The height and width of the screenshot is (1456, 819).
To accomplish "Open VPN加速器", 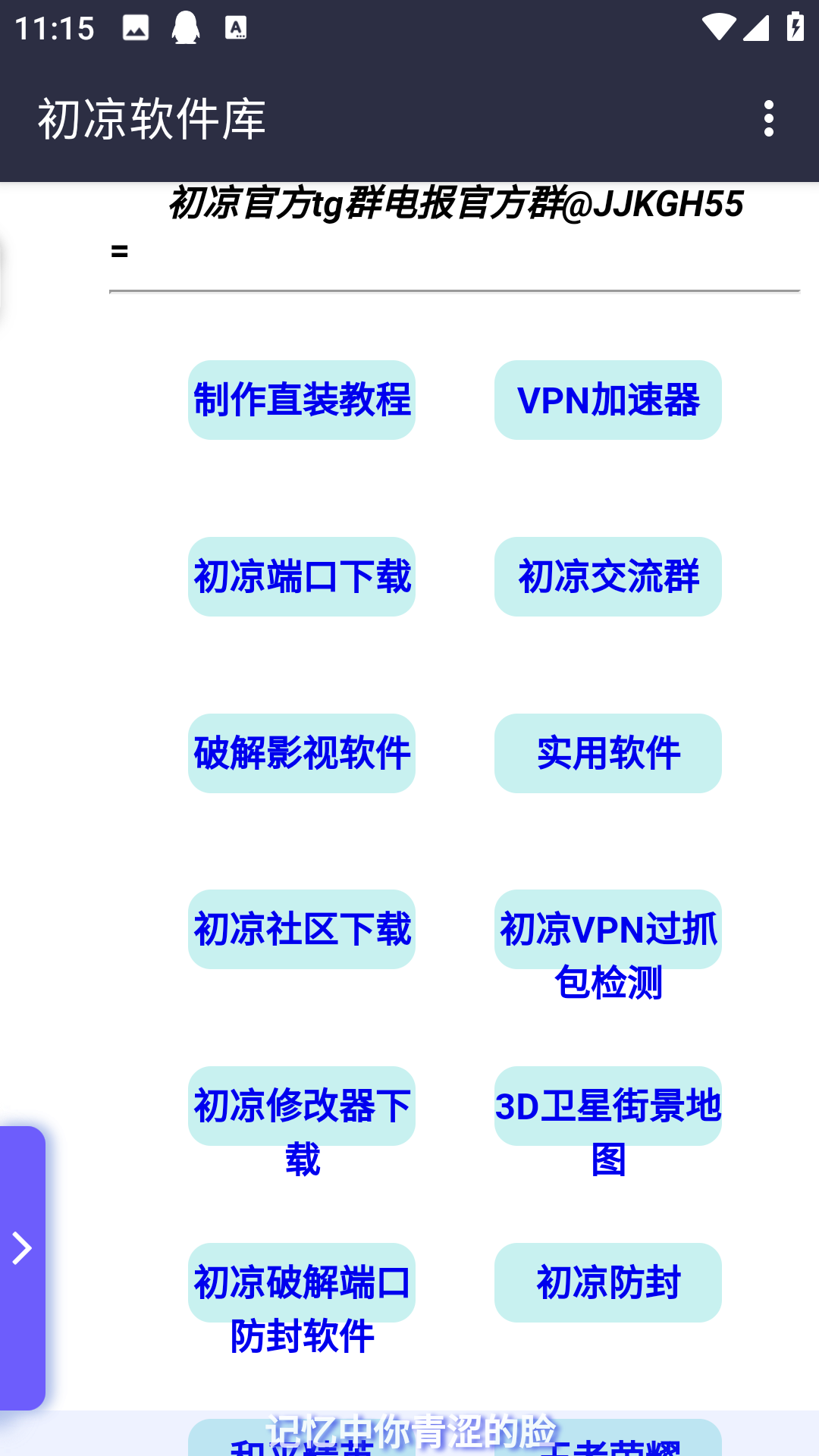I will (607, 400).
